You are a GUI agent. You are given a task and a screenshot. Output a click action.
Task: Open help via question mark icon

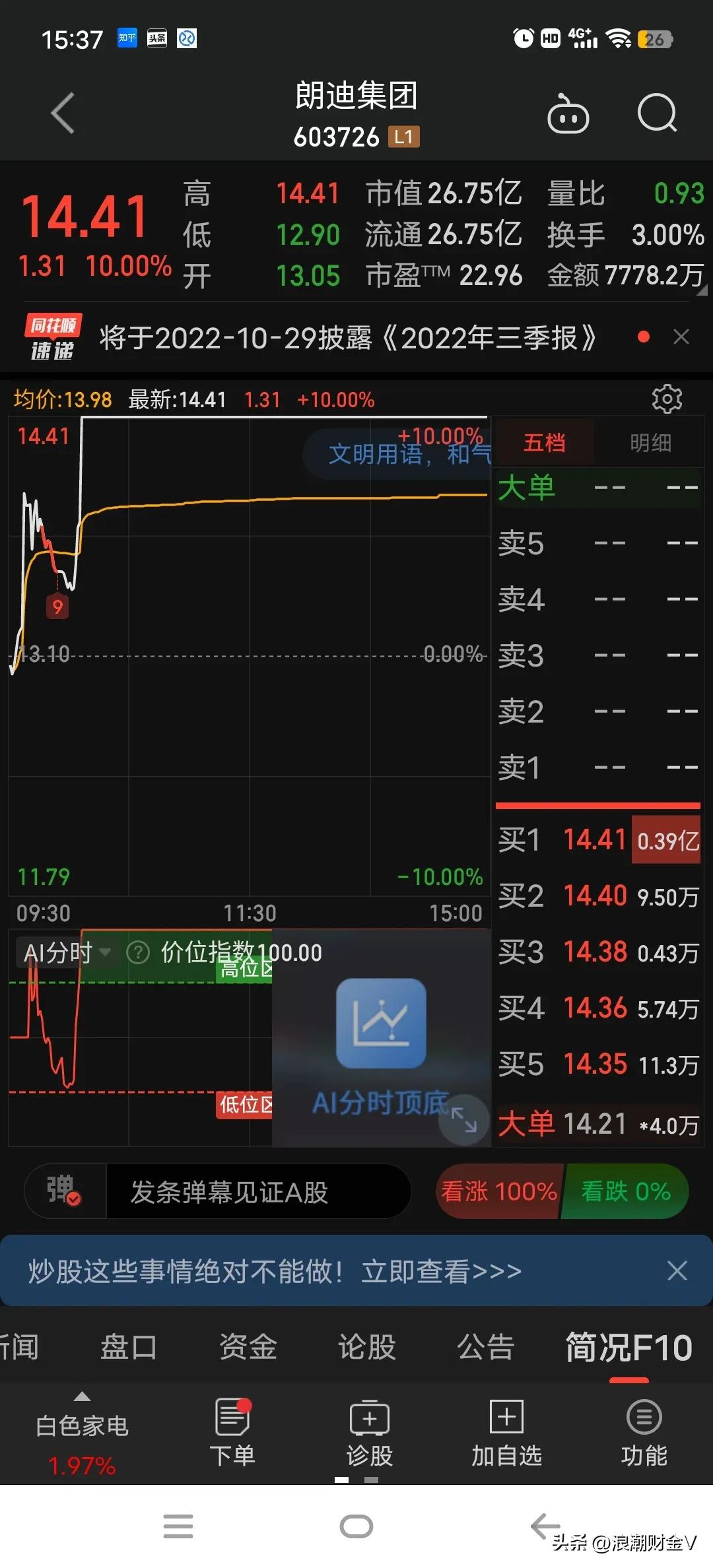(137, 952)
